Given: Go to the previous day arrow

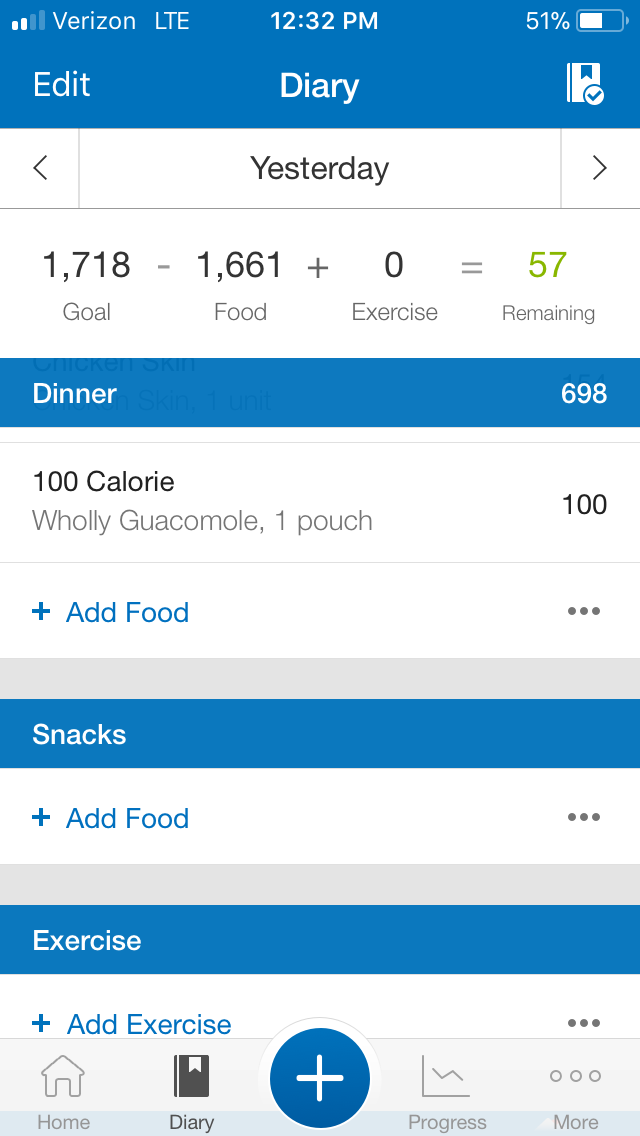Looking at the screenshot, I should tap(41, 168).
